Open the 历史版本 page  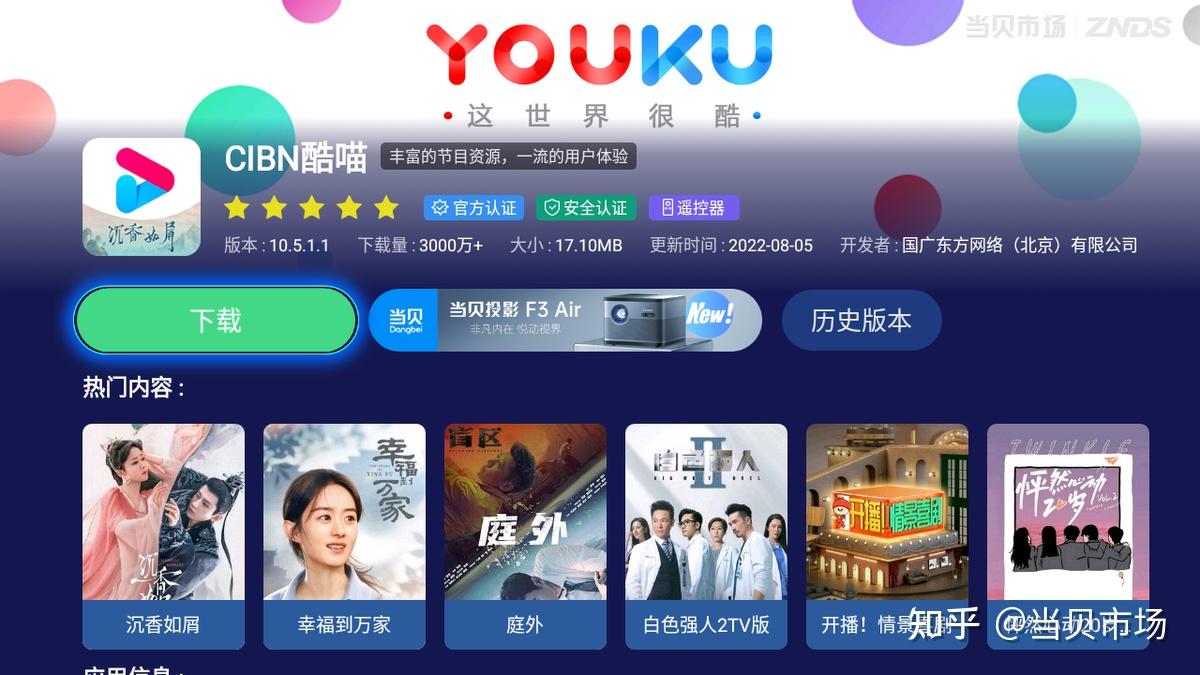(x=861, y=320)
